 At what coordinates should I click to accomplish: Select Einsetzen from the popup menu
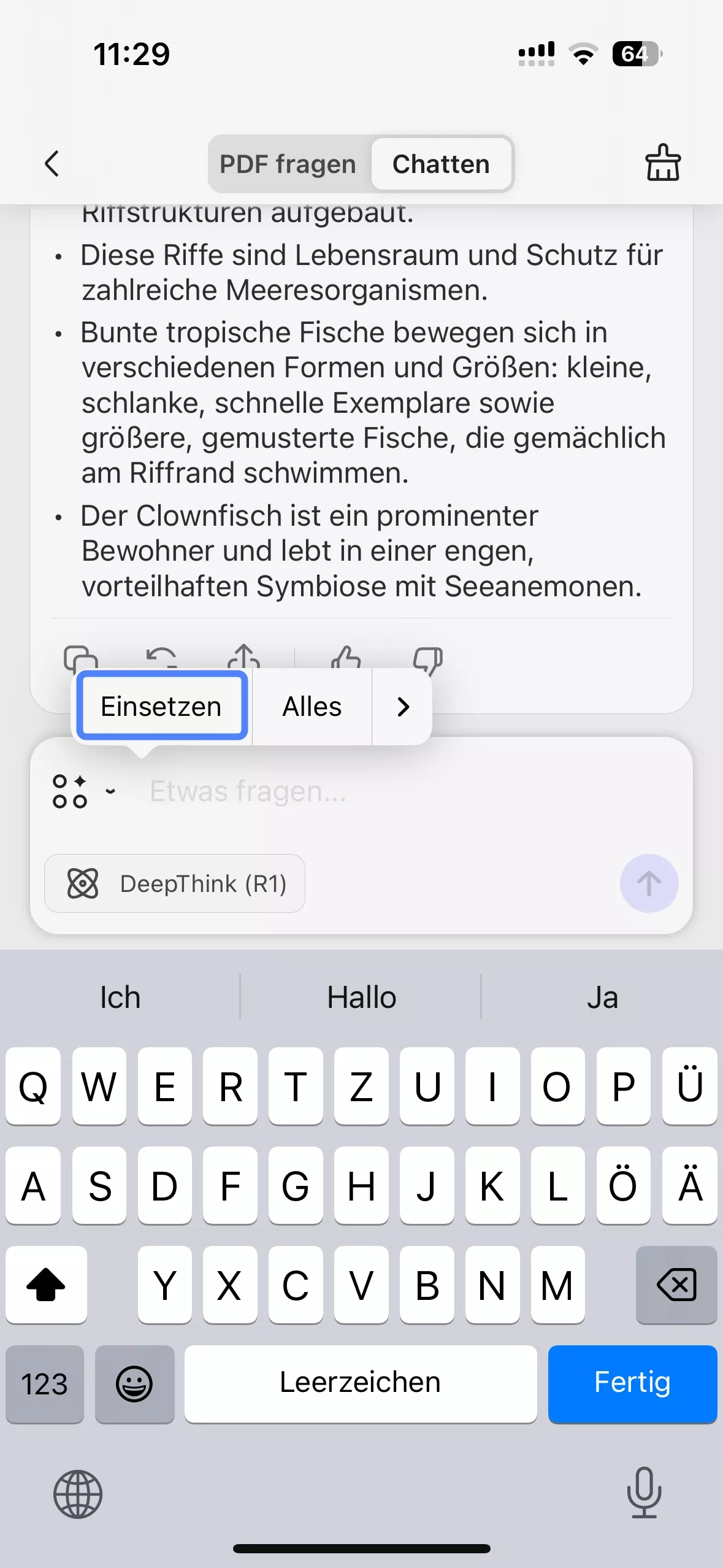click(x=161, y=707)
